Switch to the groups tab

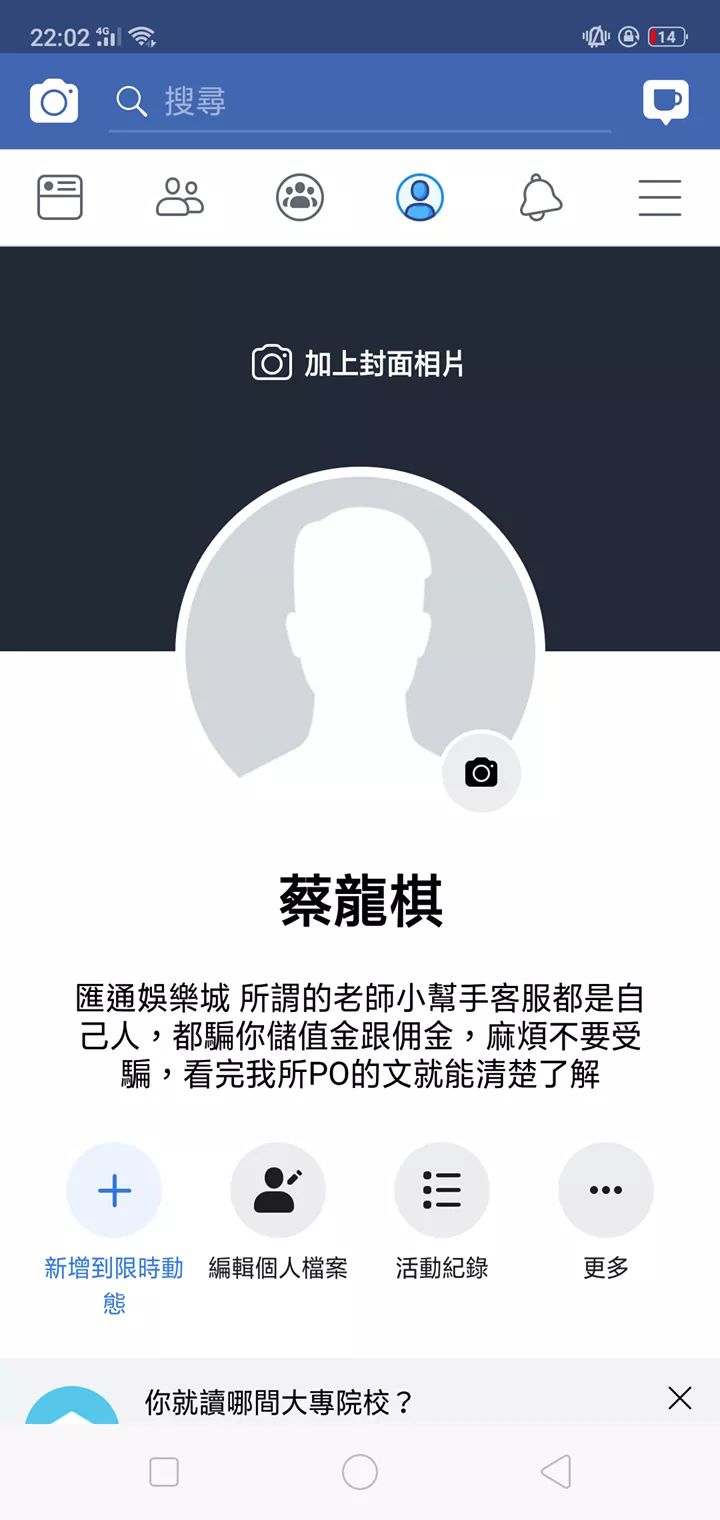click(x=300, y=197)
